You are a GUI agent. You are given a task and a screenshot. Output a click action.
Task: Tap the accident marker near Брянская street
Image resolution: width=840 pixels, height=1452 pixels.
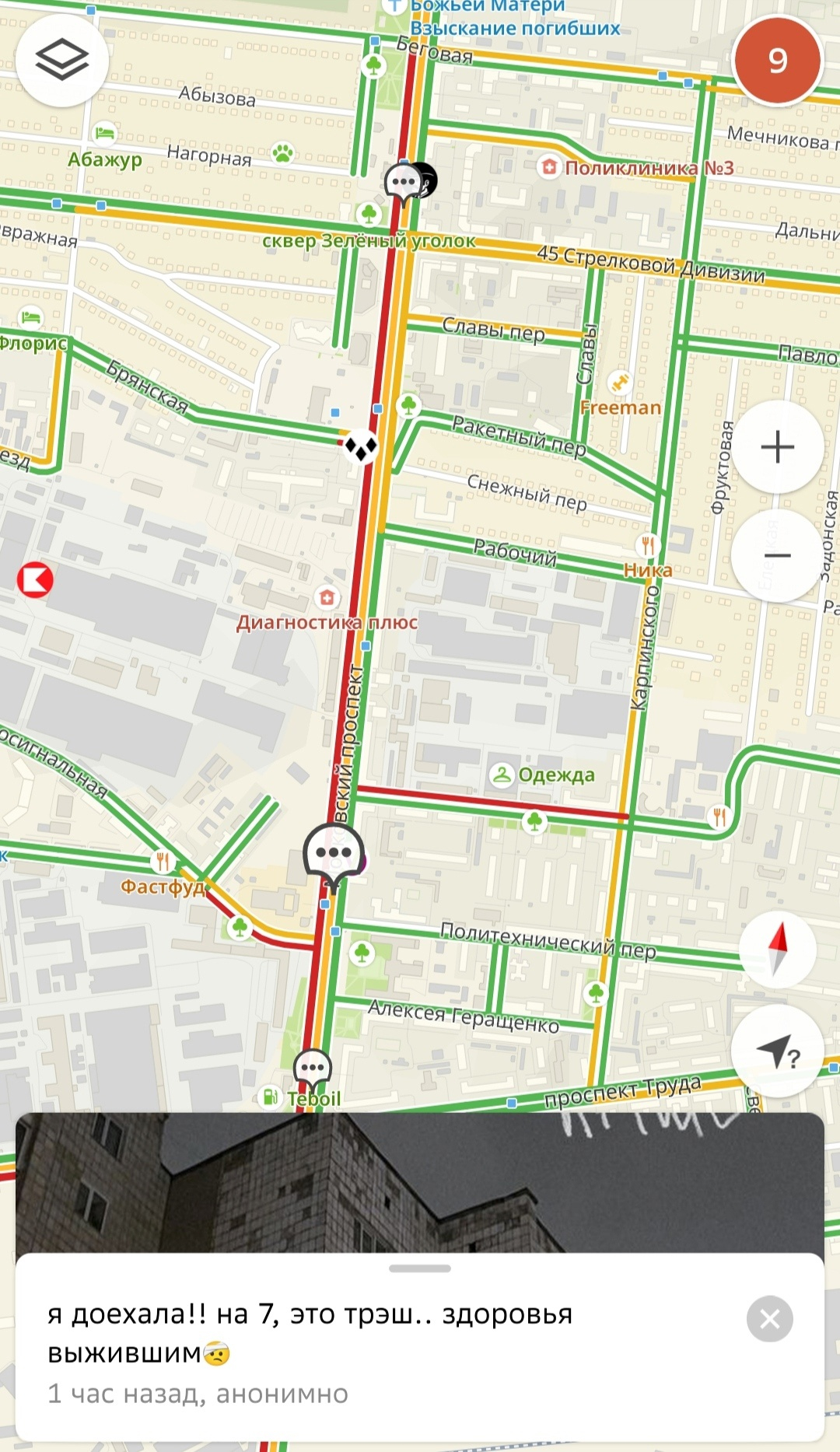point(360,447)
